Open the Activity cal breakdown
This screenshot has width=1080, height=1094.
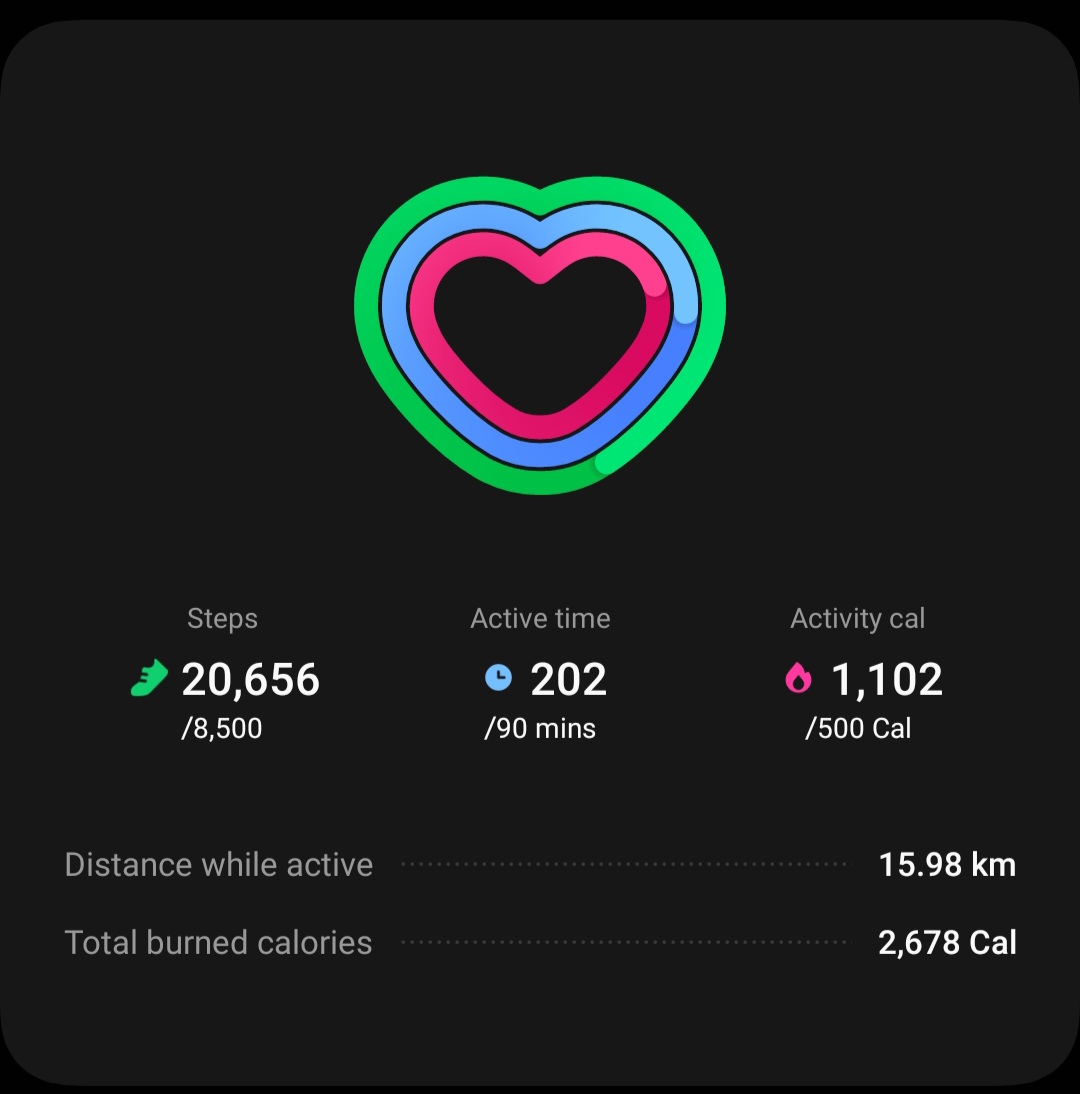[x=858, y=618]
